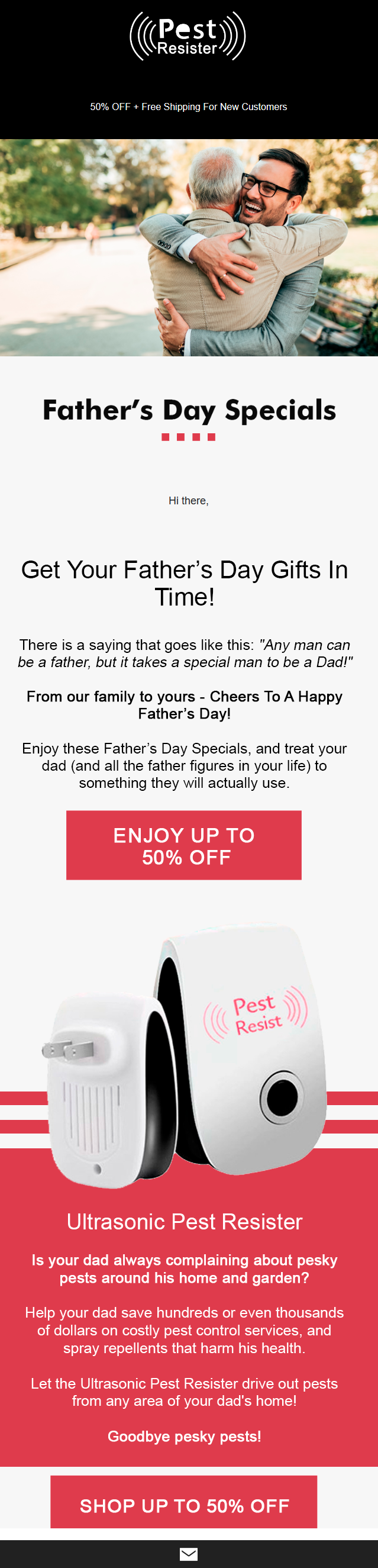Image resolution: width=378 pixels, height=1568 pixels.
Task: Tap the envelope icon in the footer
Action: pos(189,1553)
